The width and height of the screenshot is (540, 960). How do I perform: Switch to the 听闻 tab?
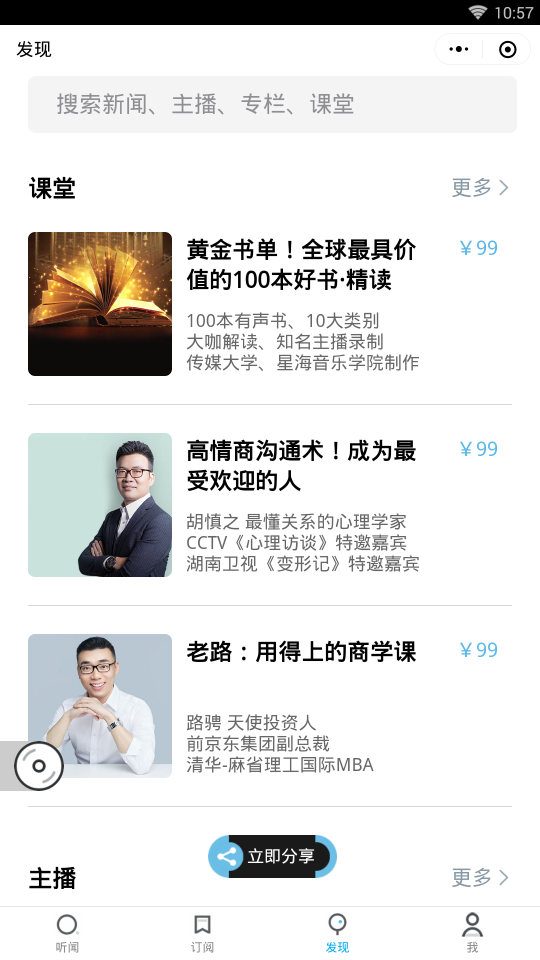[67, 933]
